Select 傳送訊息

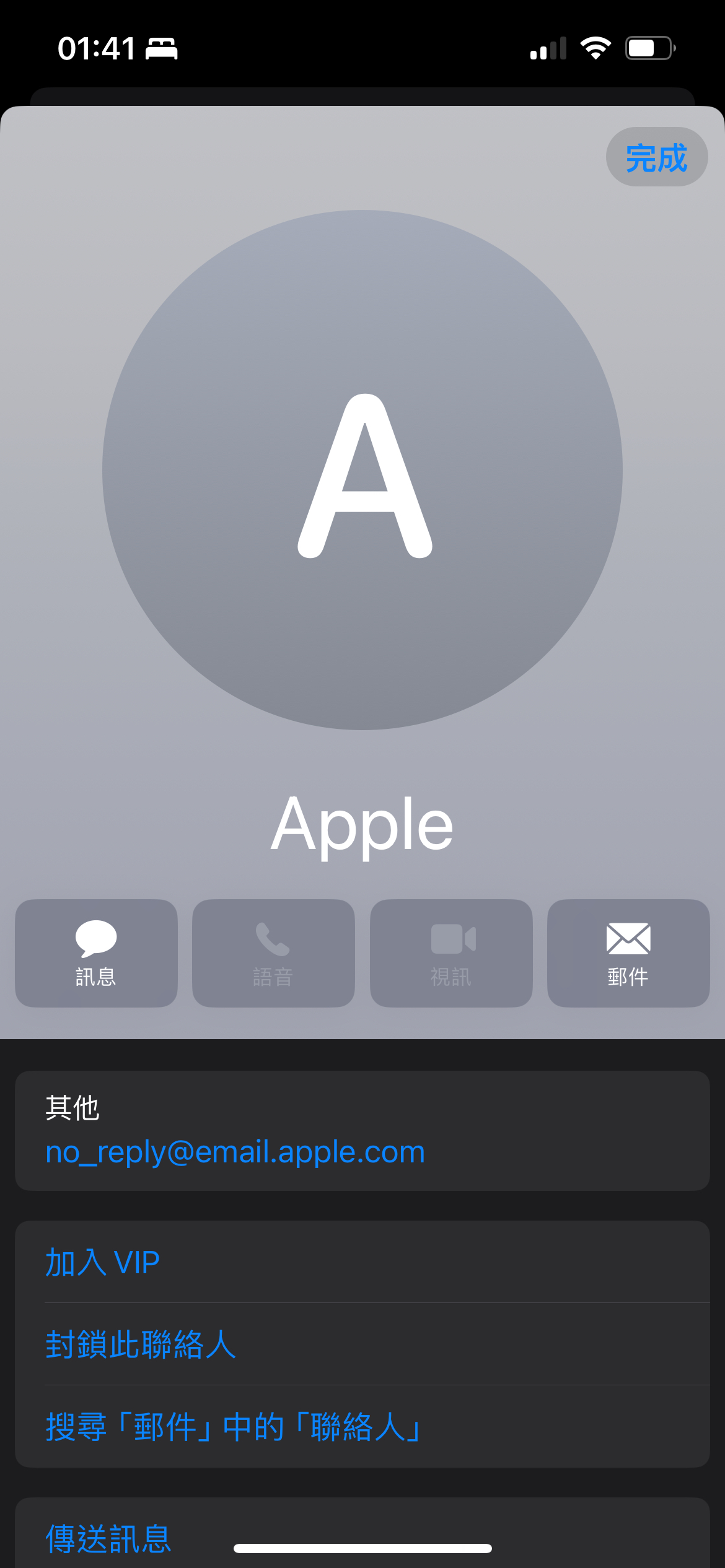[109, 1538]
